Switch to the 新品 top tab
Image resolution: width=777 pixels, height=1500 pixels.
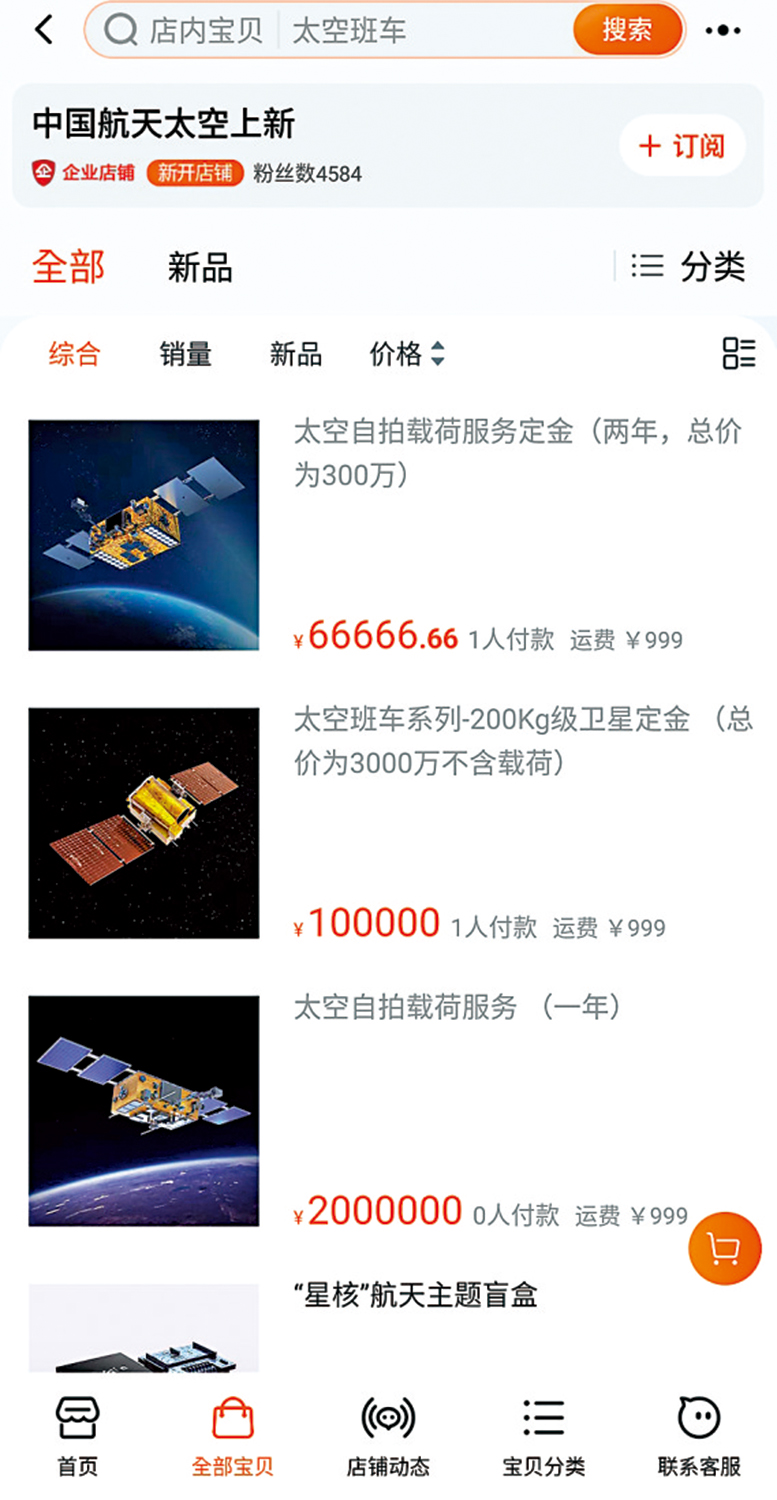200,268
